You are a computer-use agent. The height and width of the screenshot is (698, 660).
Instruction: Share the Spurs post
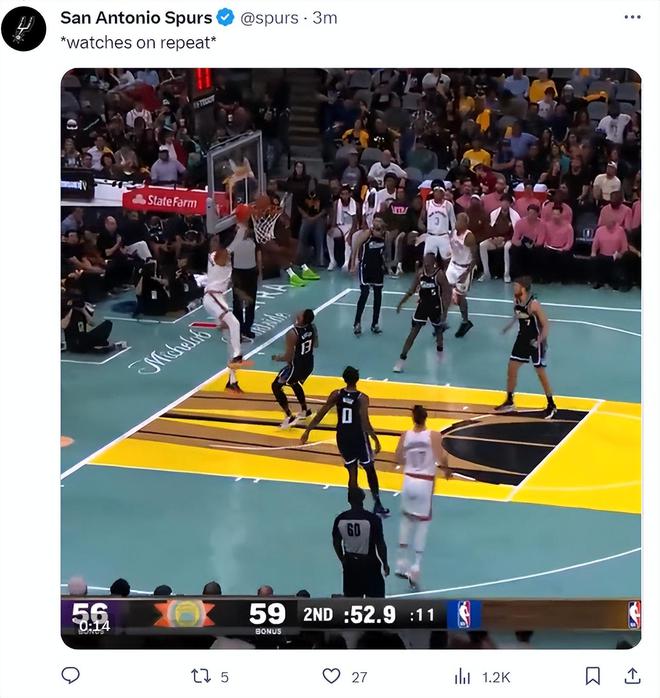(x=629, y=676)
